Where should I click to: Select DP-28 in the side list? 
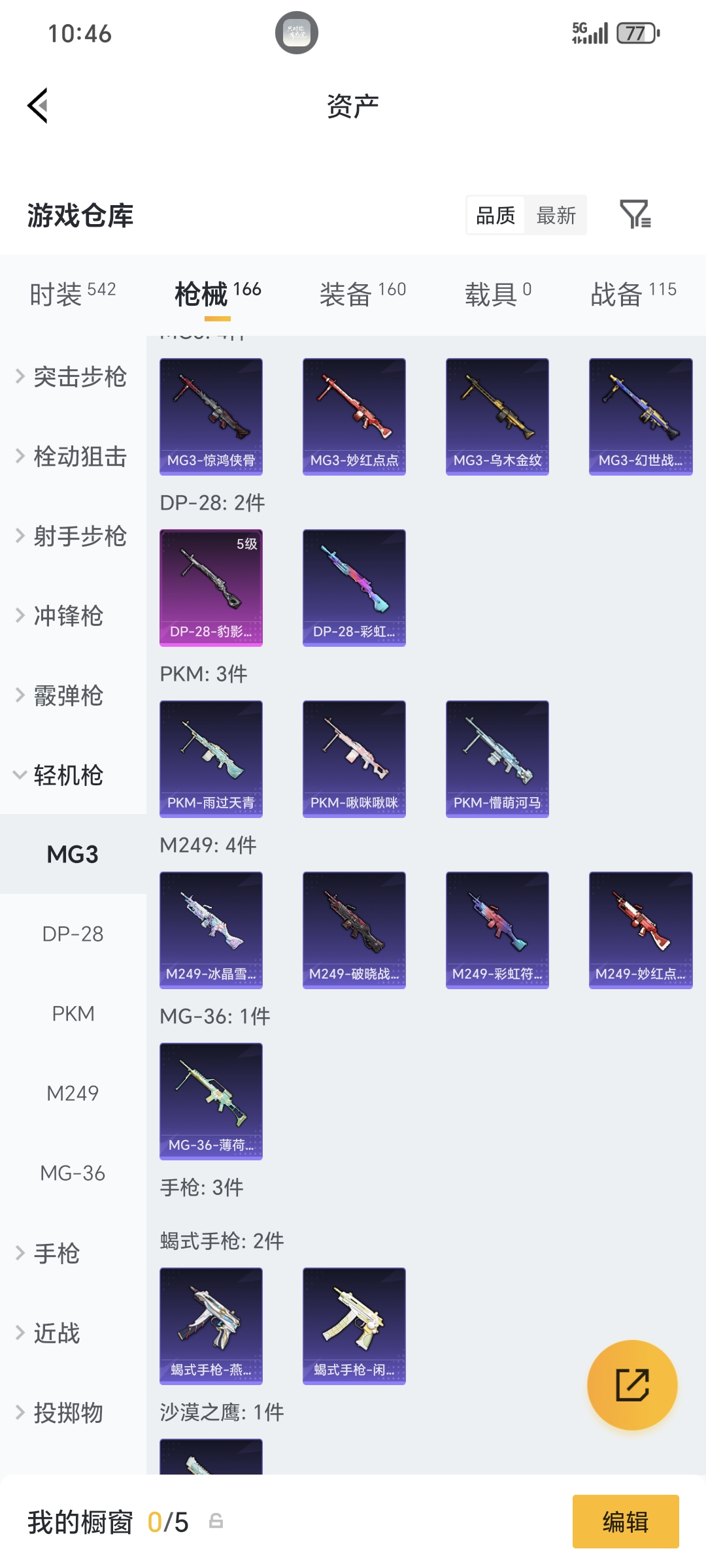click(73, 934)
